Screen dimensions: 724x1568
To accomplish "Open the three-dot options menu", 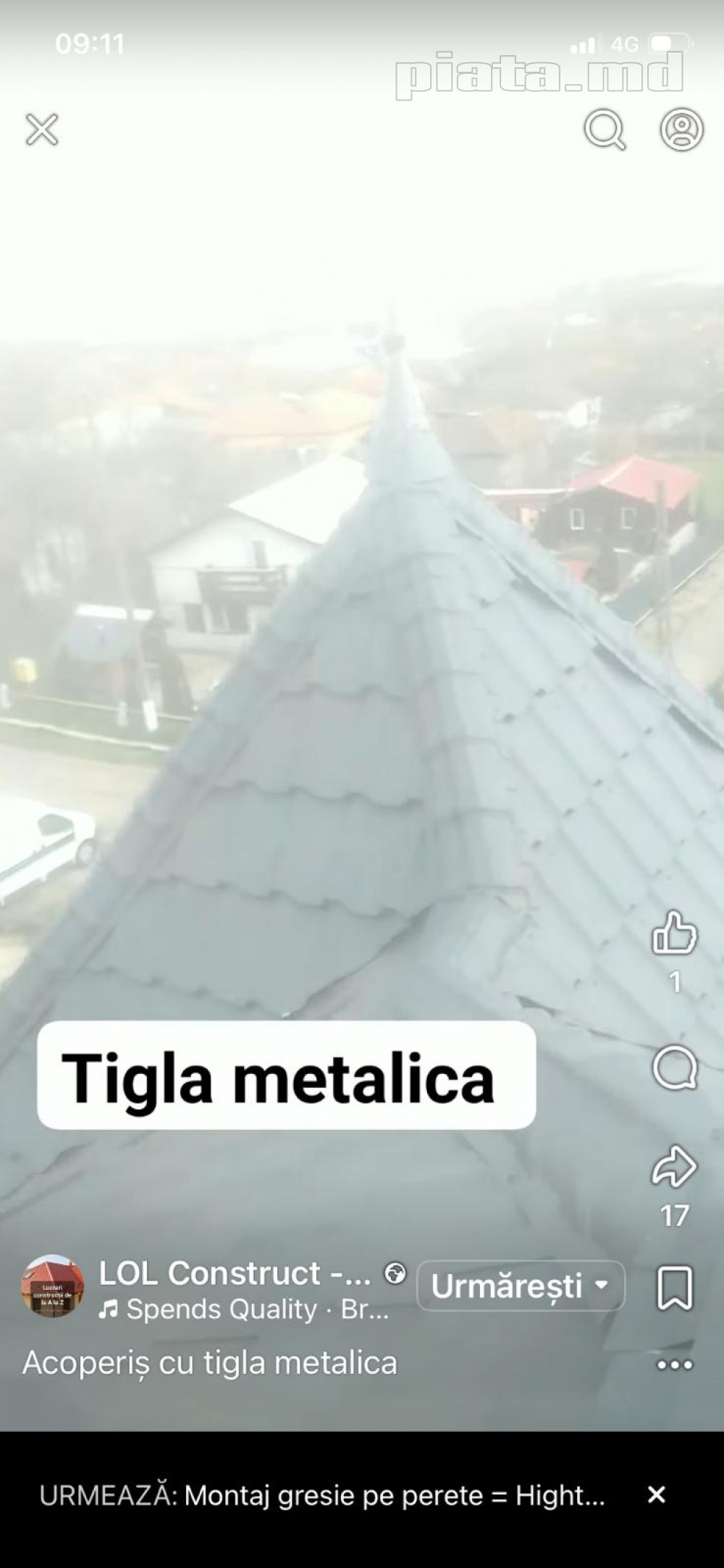I will (x=674, y=1365).
